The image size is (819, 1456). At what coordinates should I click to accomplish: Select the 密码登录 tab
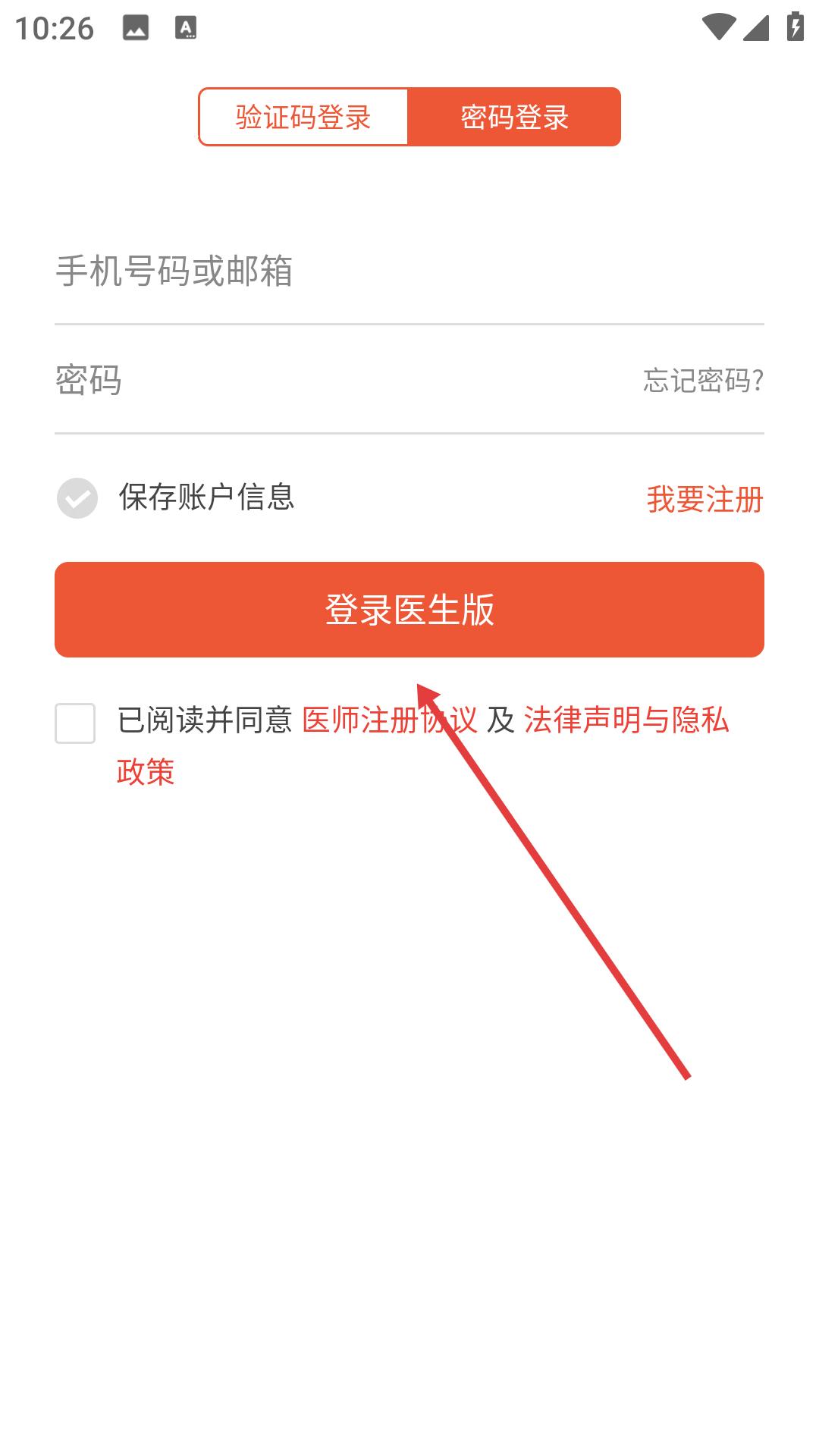[514, 117]
